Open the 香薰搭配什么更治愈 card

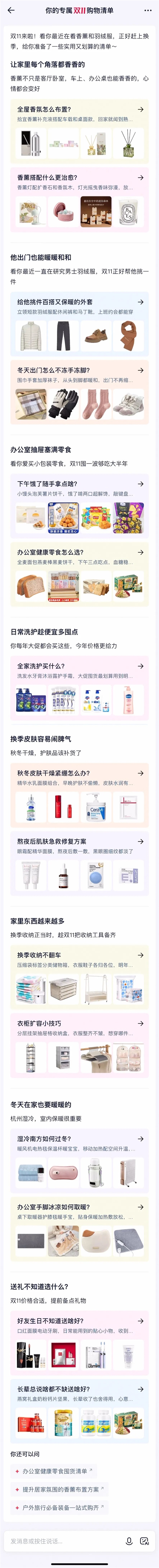click(x=79, y=178)
